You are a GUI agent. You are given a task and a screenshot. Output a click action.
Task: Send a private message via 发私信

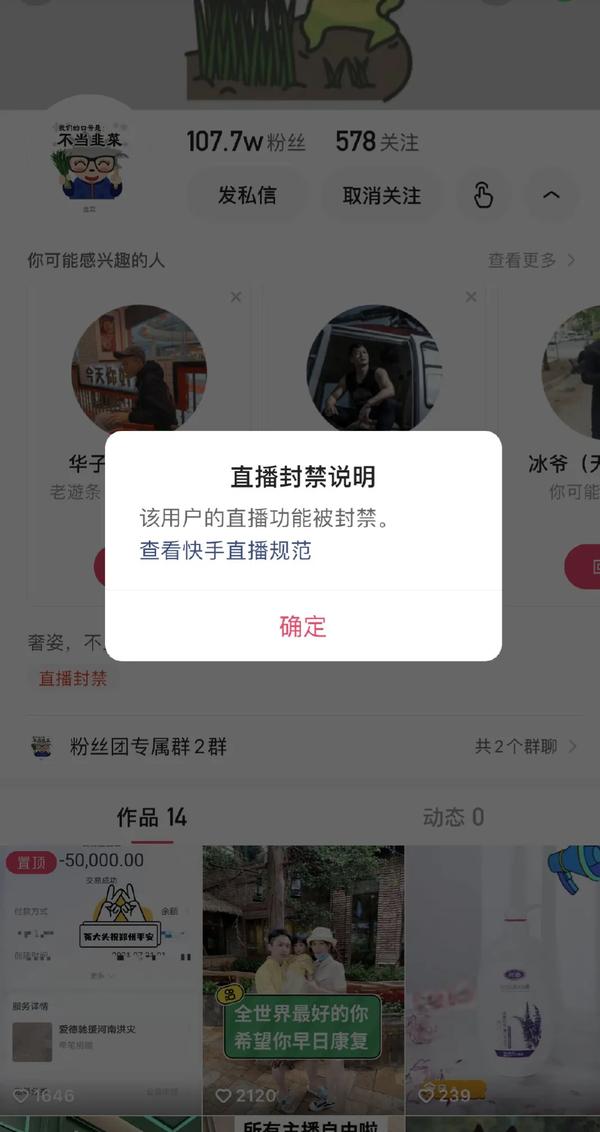(247, 196)
